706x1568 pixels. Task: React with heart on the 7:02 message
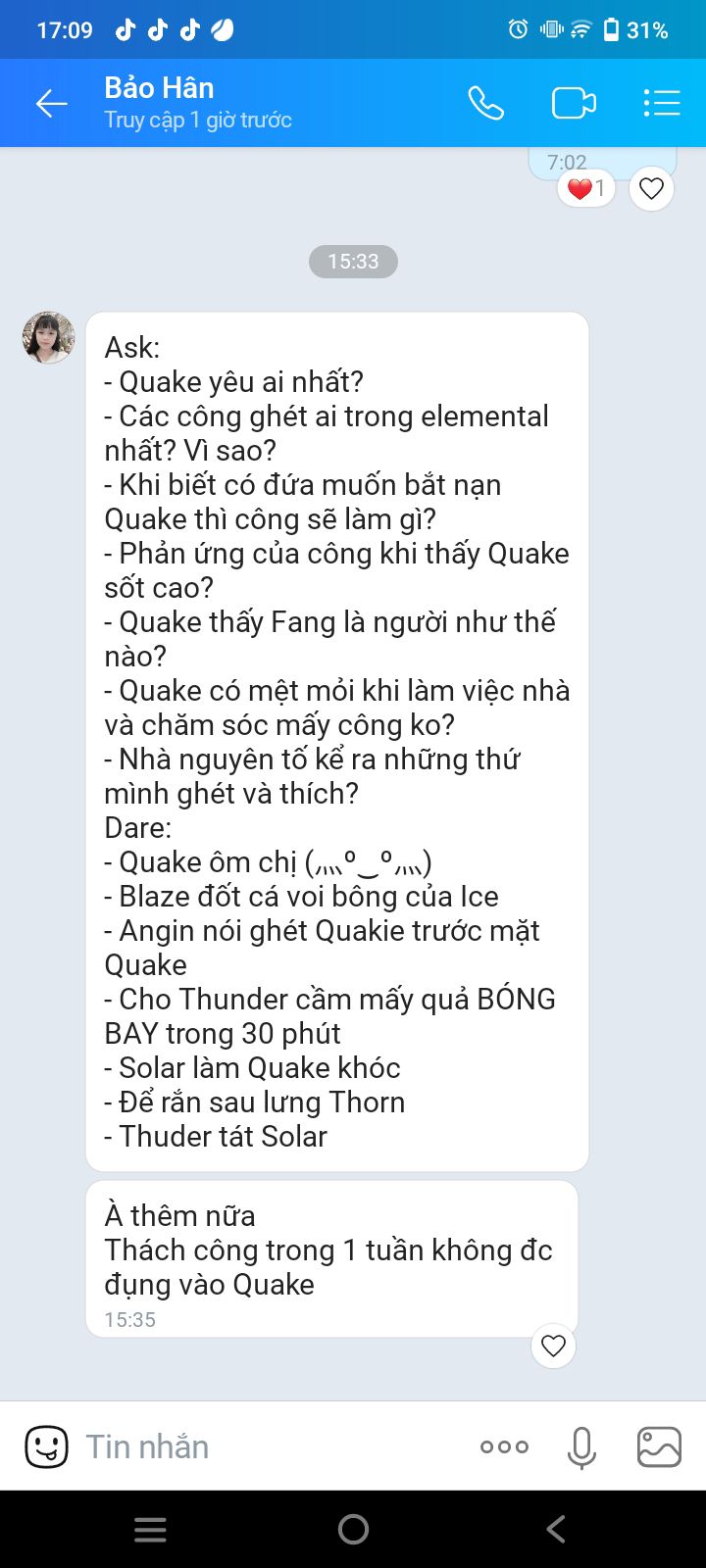652,188
